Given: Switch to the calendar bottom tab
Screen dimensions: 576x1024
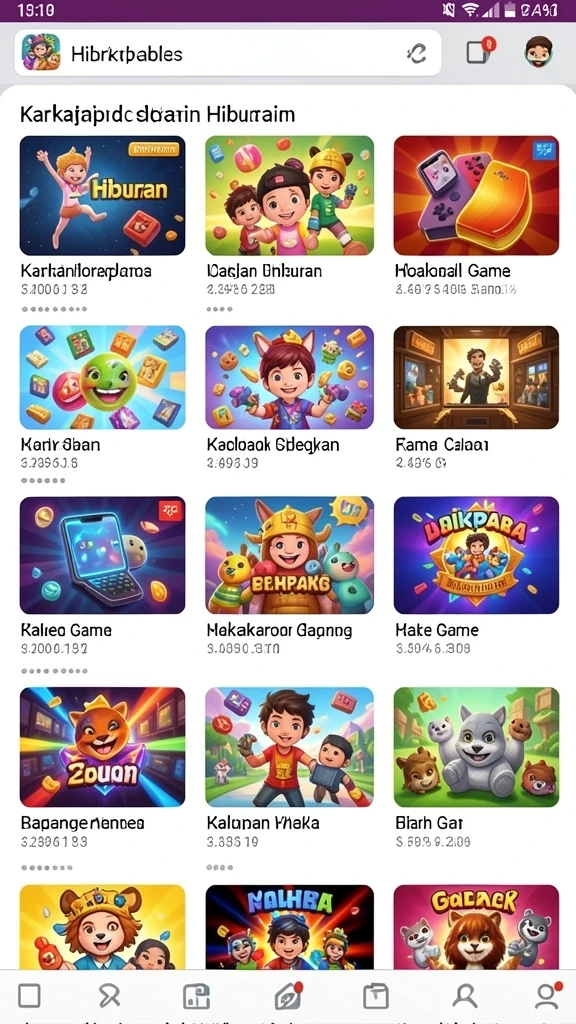Looking at the screenshot, I should point(376,997).
